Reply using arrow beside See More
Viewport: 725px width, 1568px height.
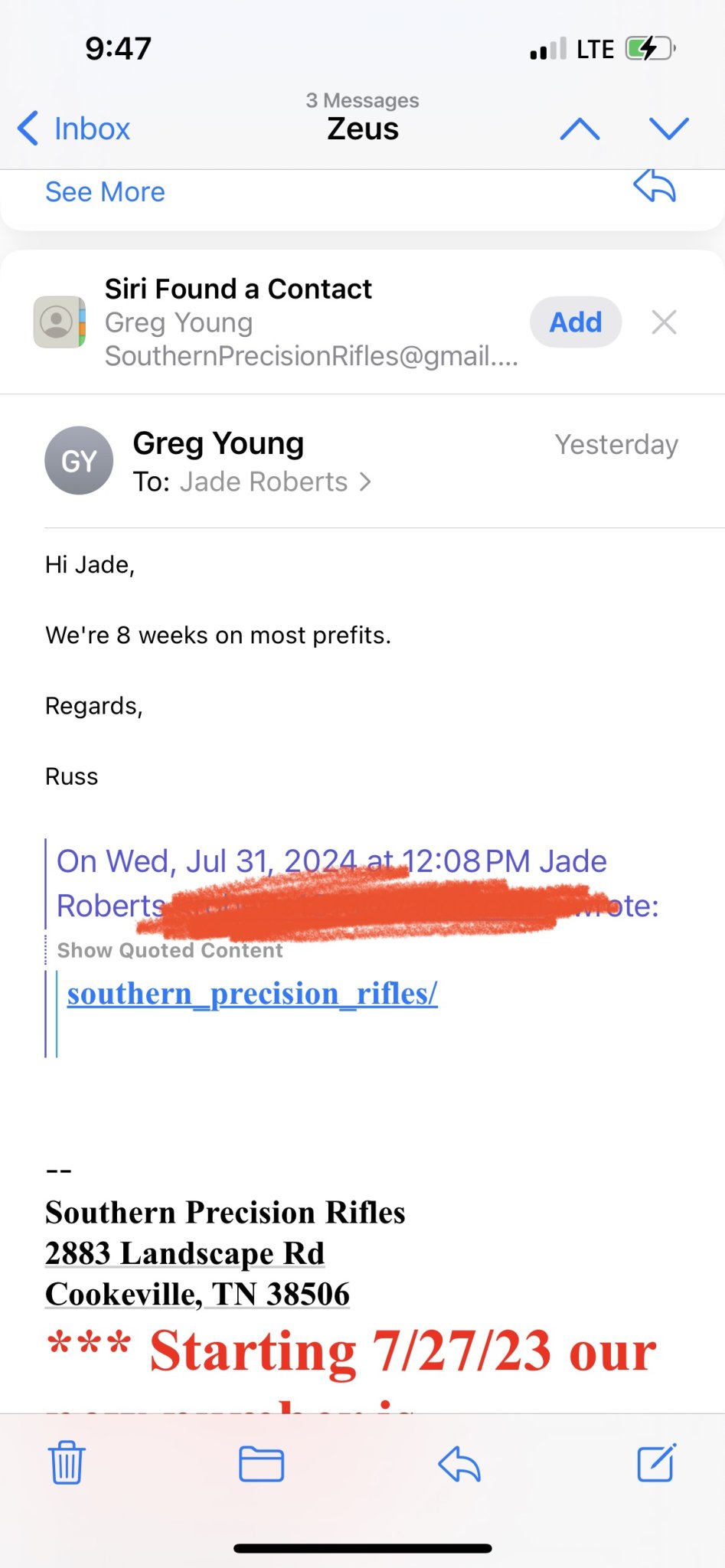coord(655,186)
